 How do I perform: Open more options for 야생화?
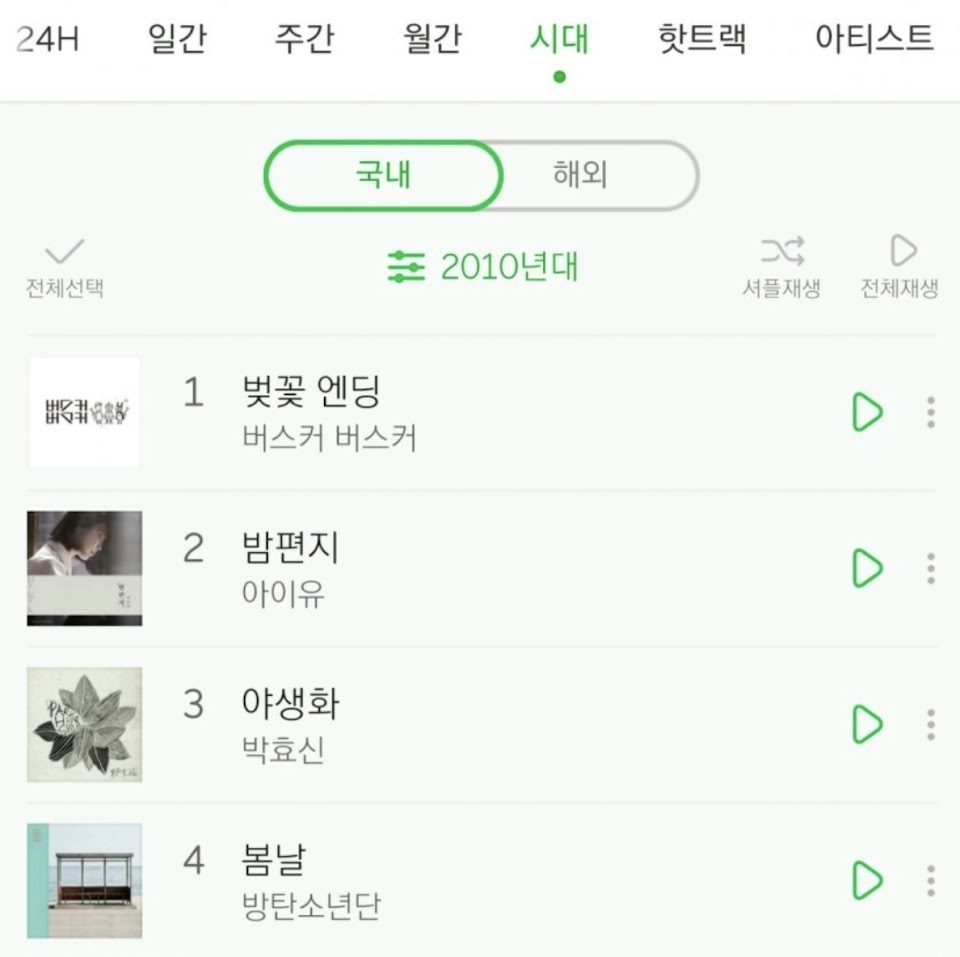coord(931,724)
